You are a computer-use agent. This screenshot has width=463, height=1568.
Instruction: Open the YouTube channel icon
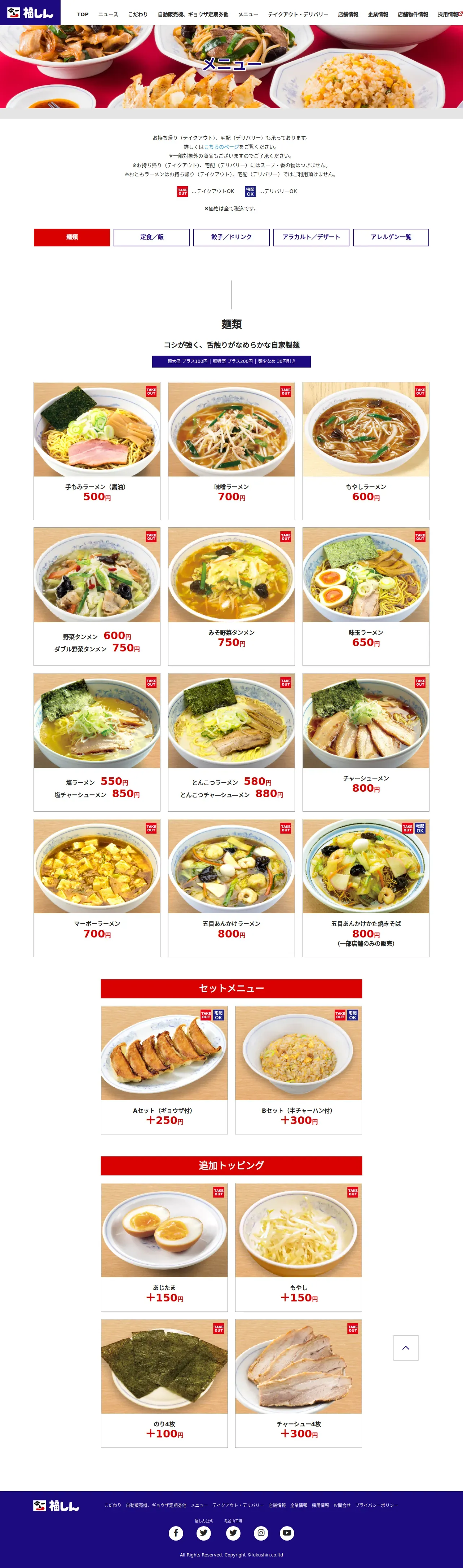coord(287,1533)
